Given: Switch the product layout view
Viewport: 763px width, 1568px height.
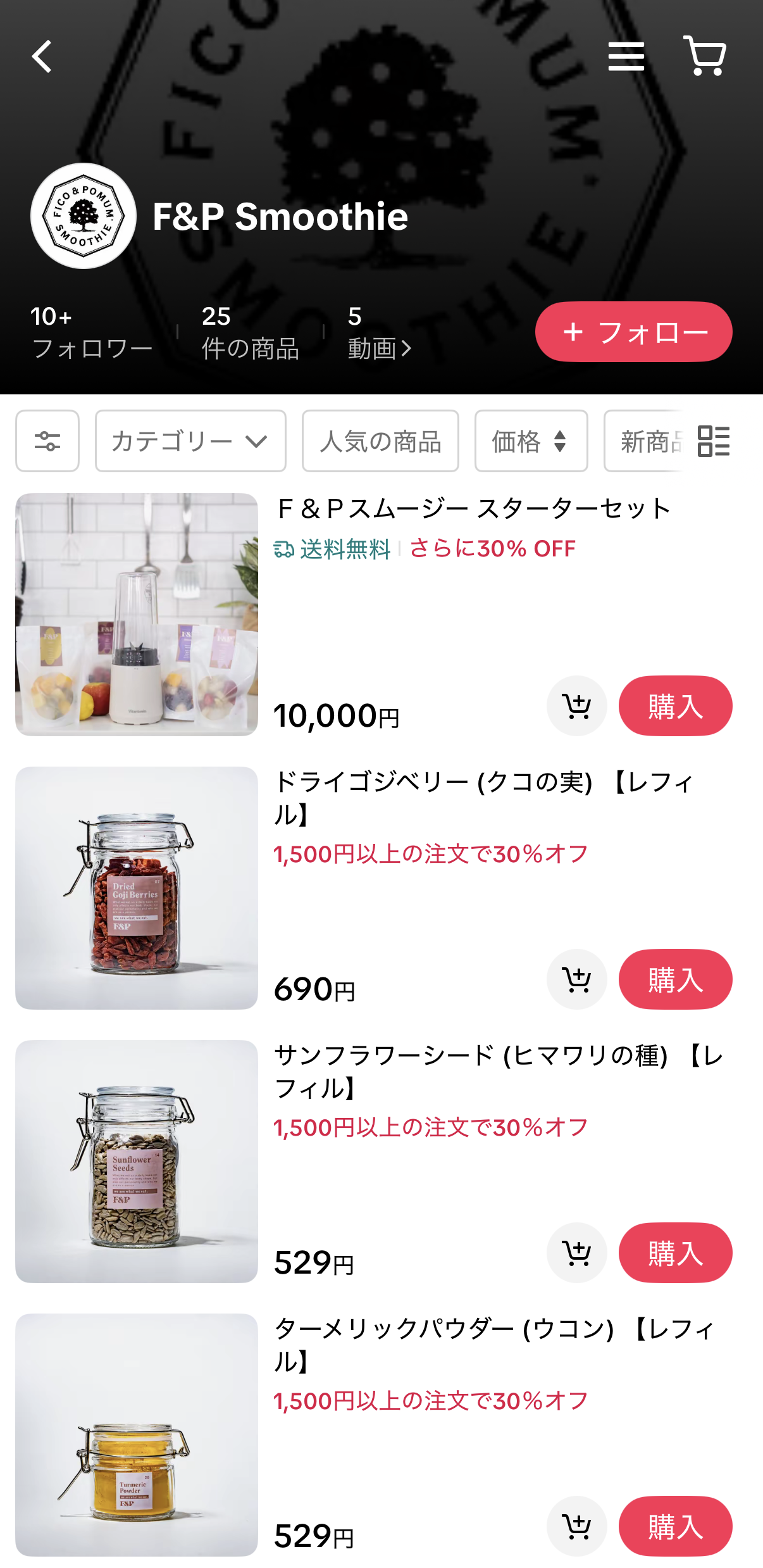Looking at the screenshot, I should click(714, 441).
